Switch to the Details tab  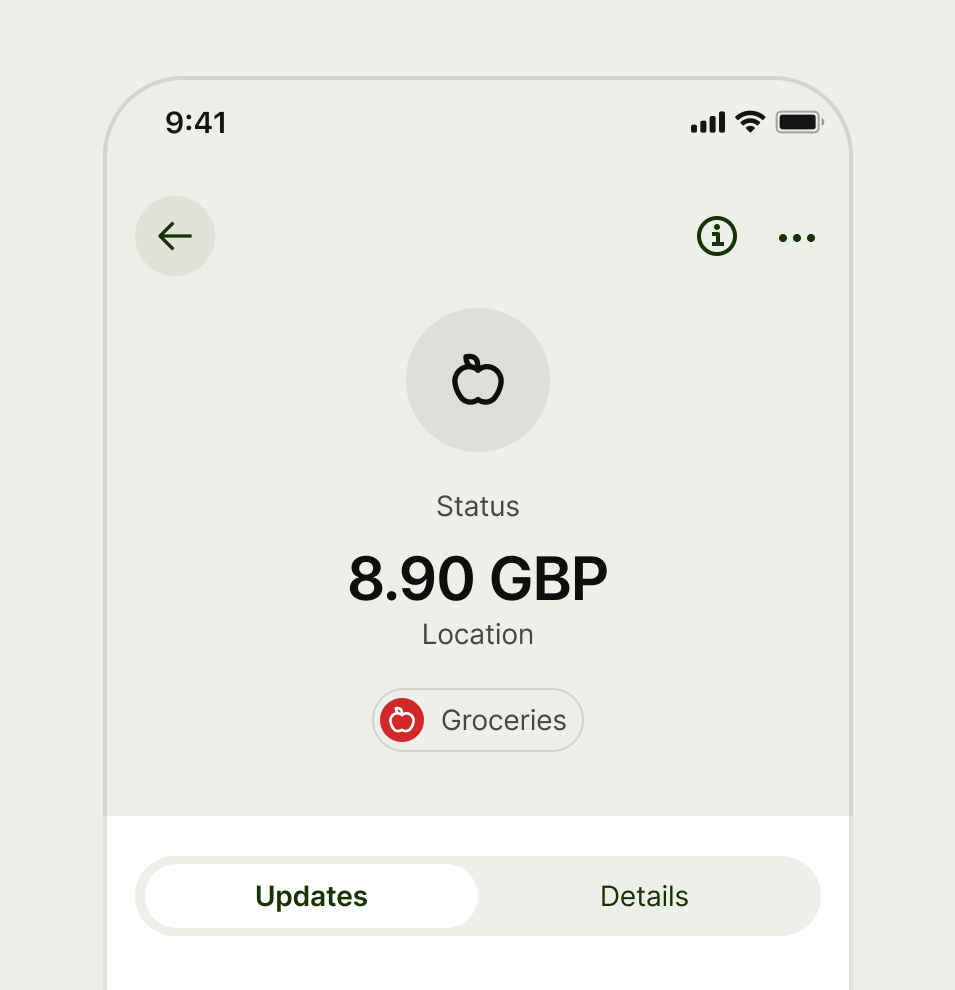tap(644, 896)
